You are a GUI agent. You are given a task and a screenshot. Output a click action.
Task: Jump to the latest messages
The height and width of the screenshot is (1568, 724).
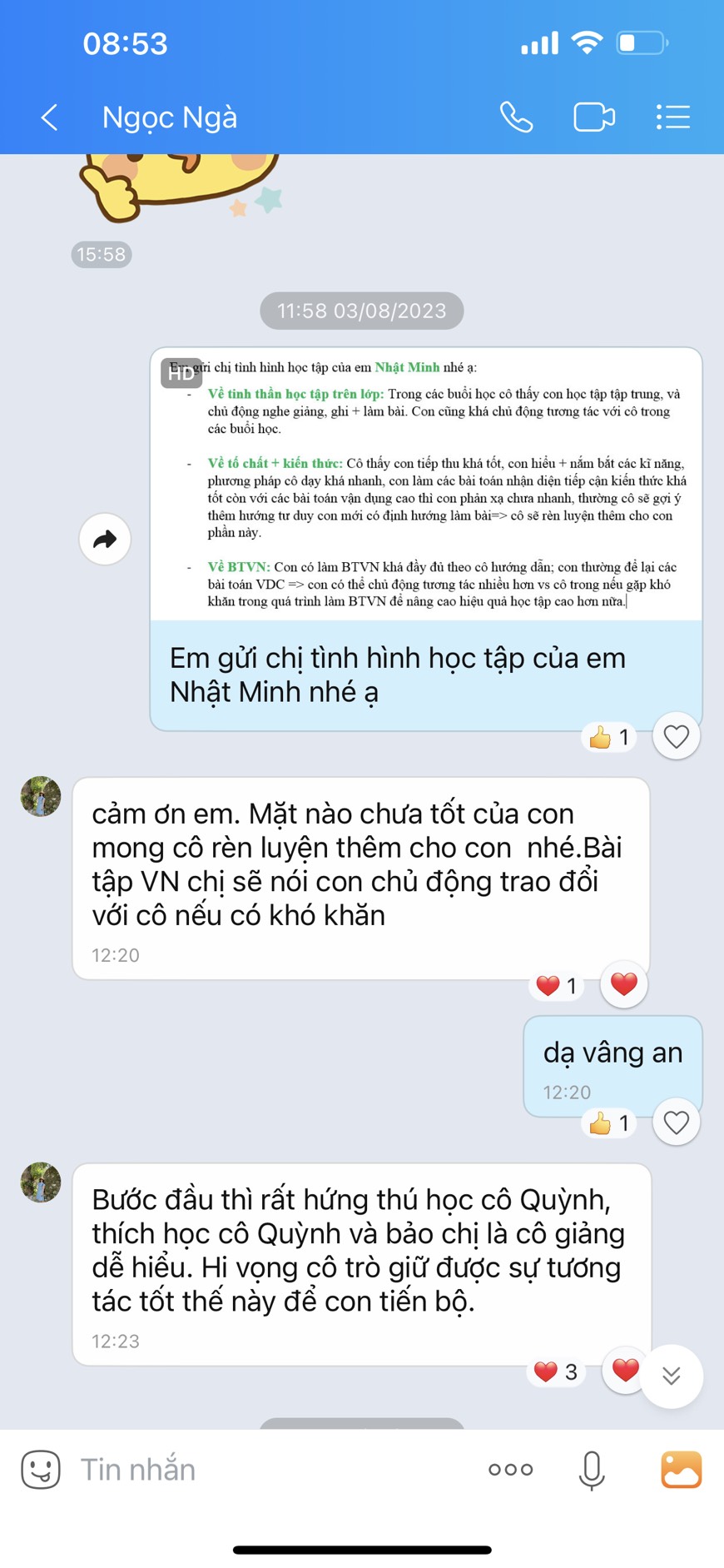(672, 1376)
